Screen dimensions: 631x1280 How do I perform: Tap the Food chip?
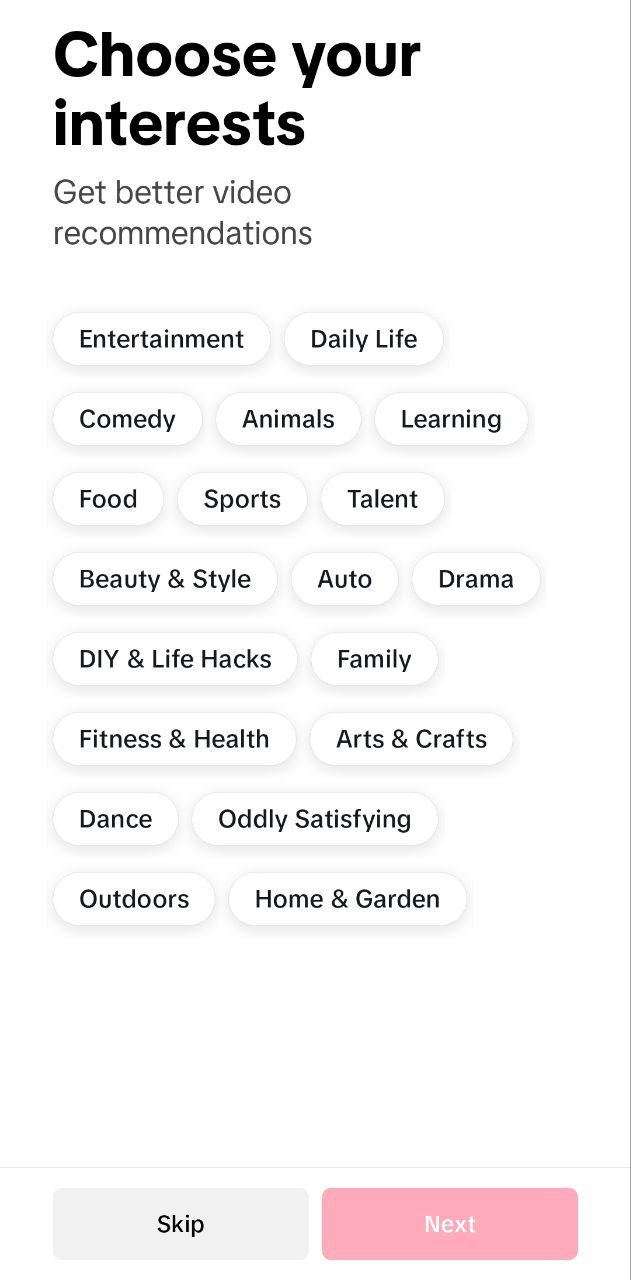click(108, 499)
